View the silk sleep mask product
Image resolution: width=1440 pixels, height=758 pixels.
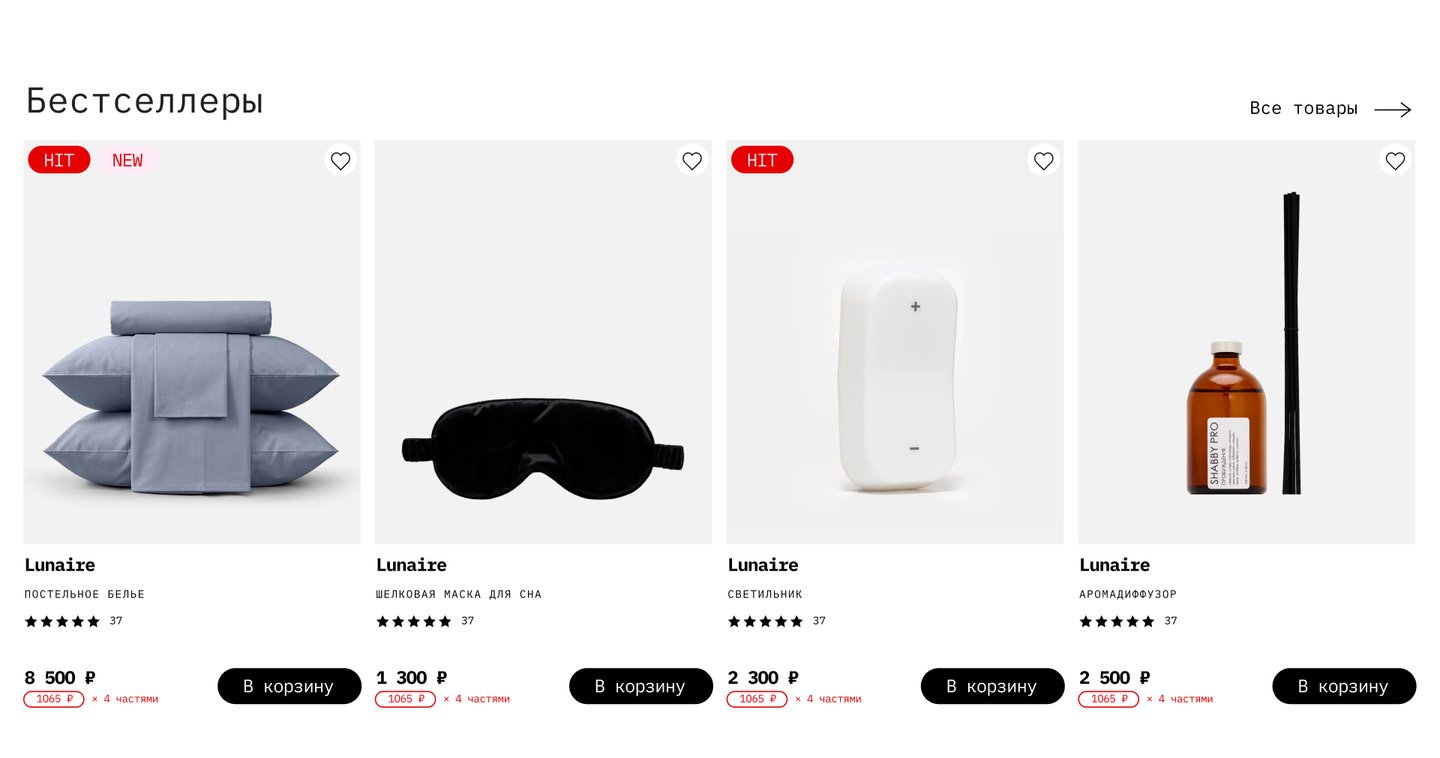pos(543,380)
